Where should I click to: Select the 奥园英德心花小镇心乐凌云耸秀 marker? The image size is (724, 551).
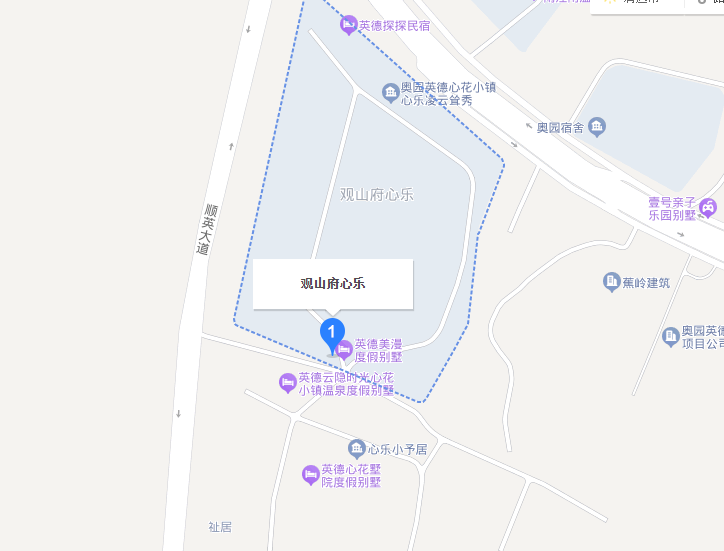391,93
